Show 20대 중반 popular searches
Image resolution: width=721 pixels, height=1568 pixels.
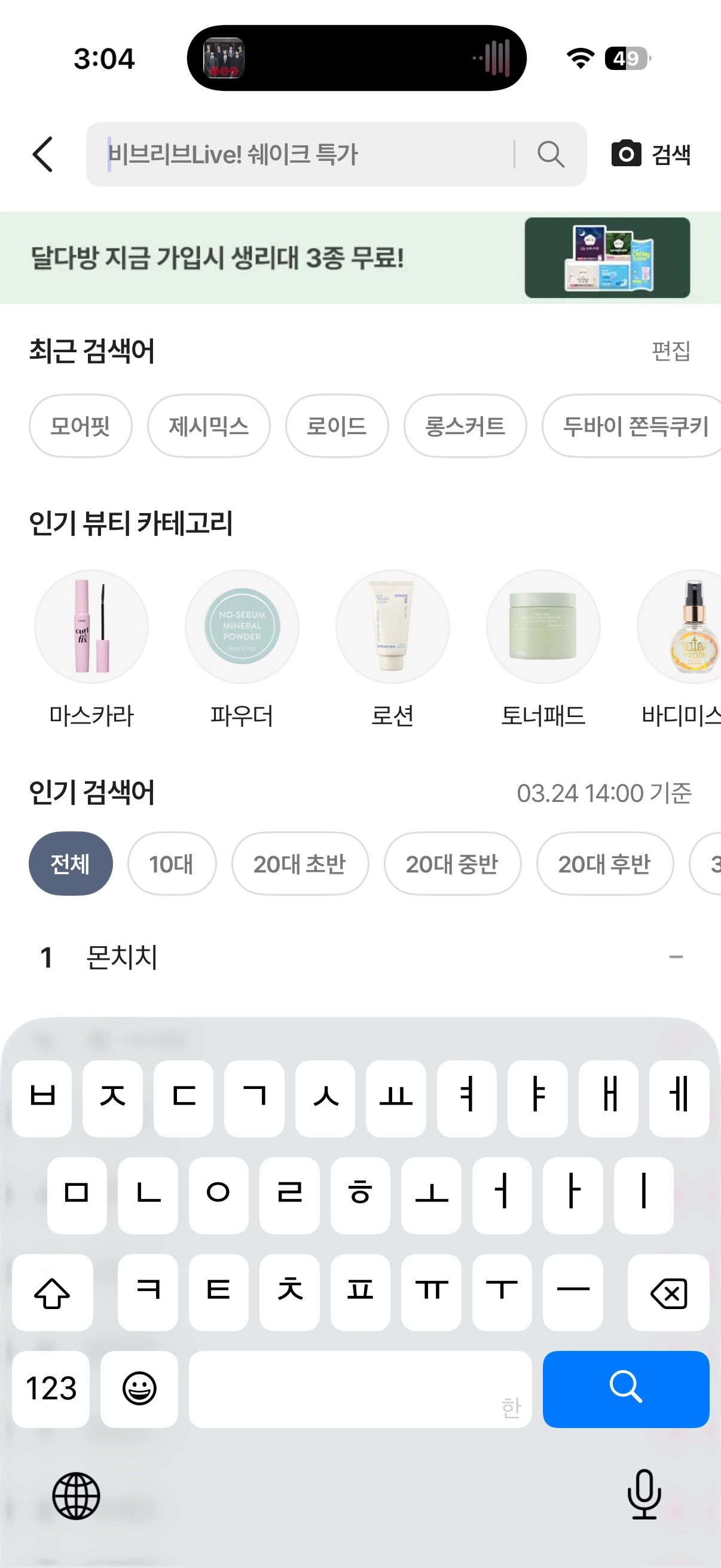tap(452, 864)
